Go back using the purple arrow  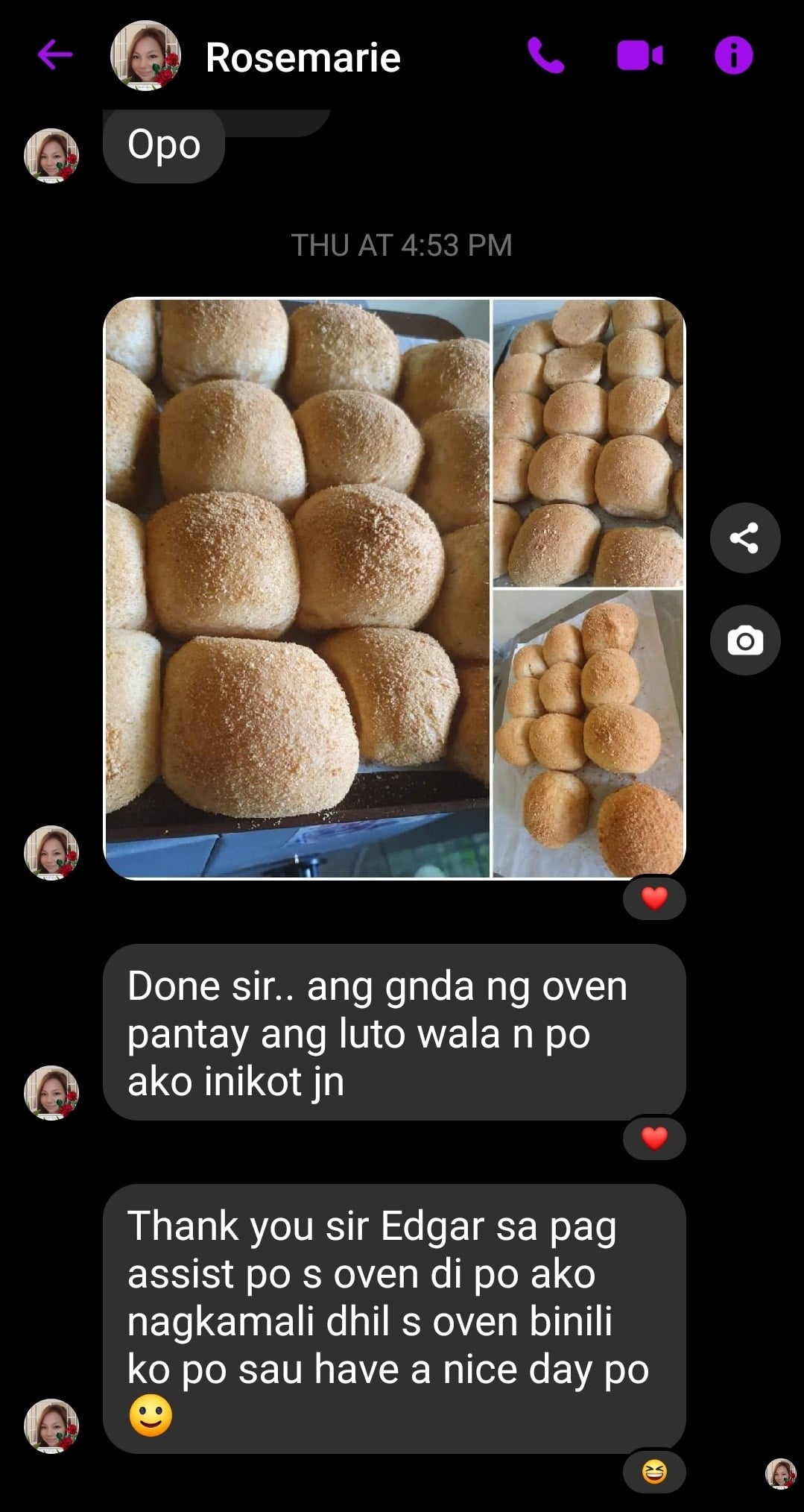[54, 54]
